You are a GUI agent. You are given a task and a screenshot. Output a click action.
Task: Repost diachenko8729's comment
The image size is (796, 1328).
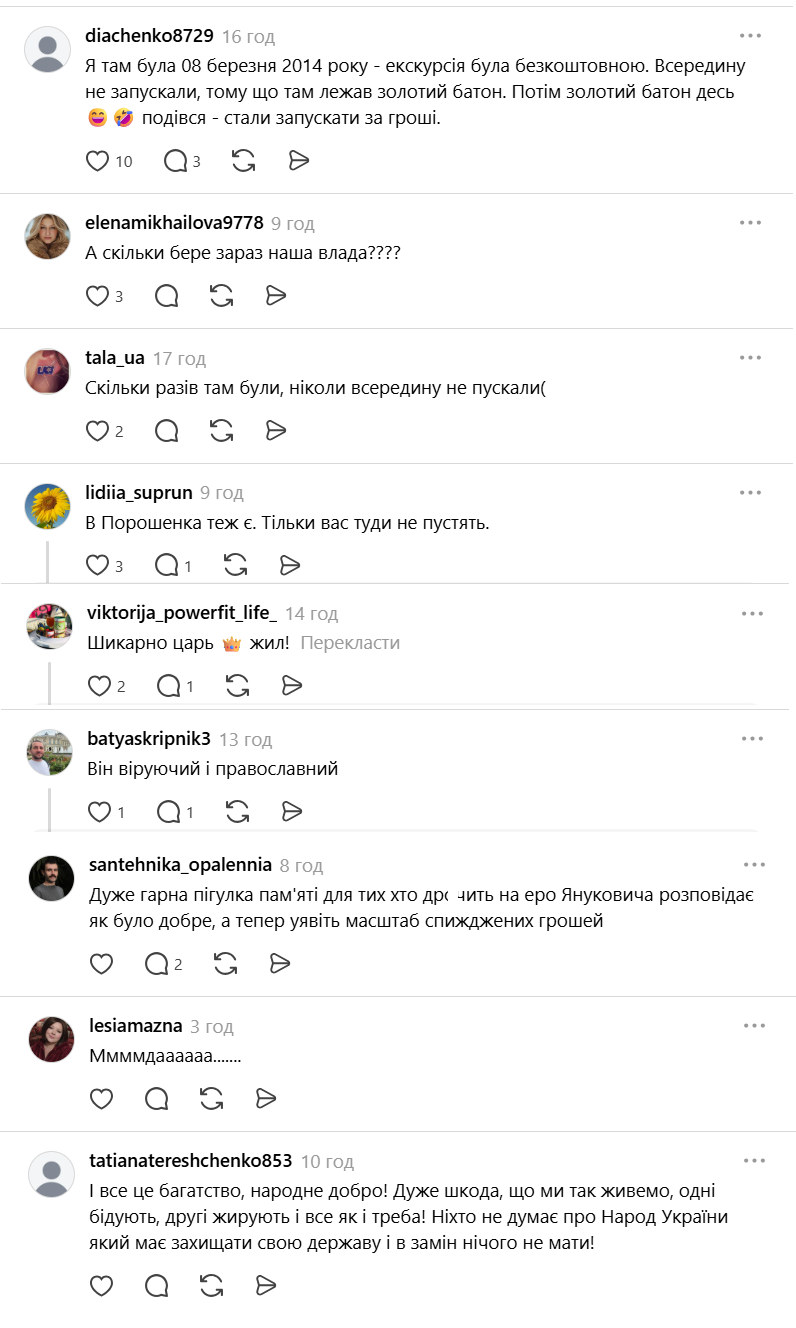[243, 161]
